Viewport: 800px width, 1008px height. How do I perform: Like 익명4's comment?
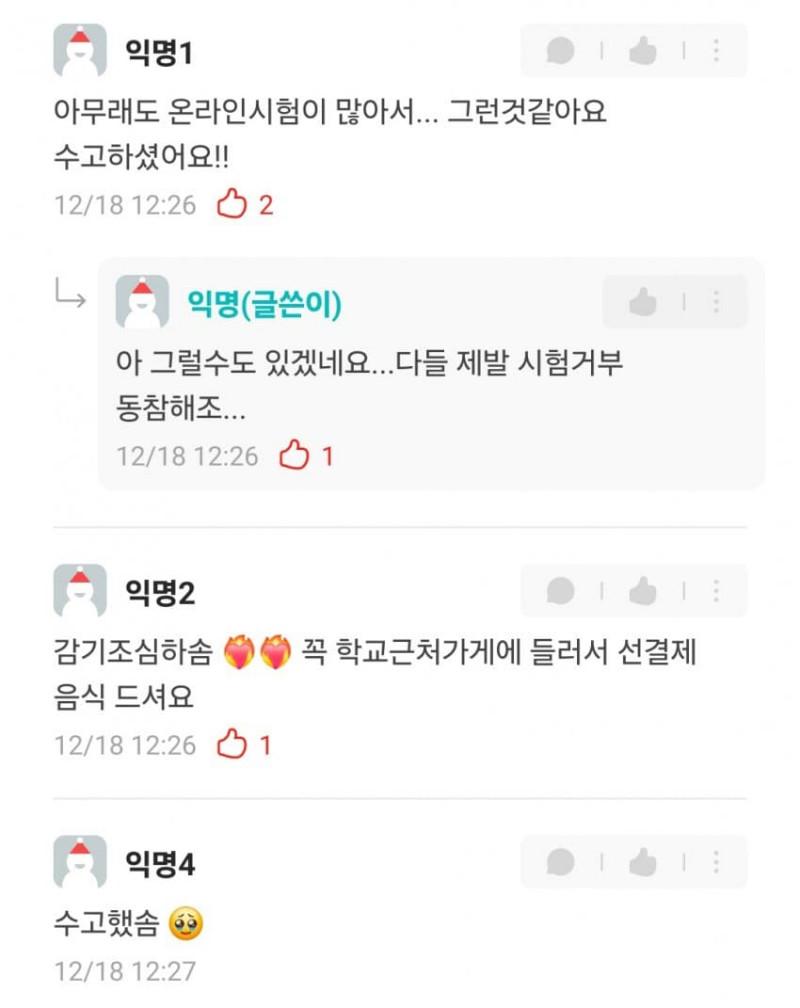coord(643,861)
